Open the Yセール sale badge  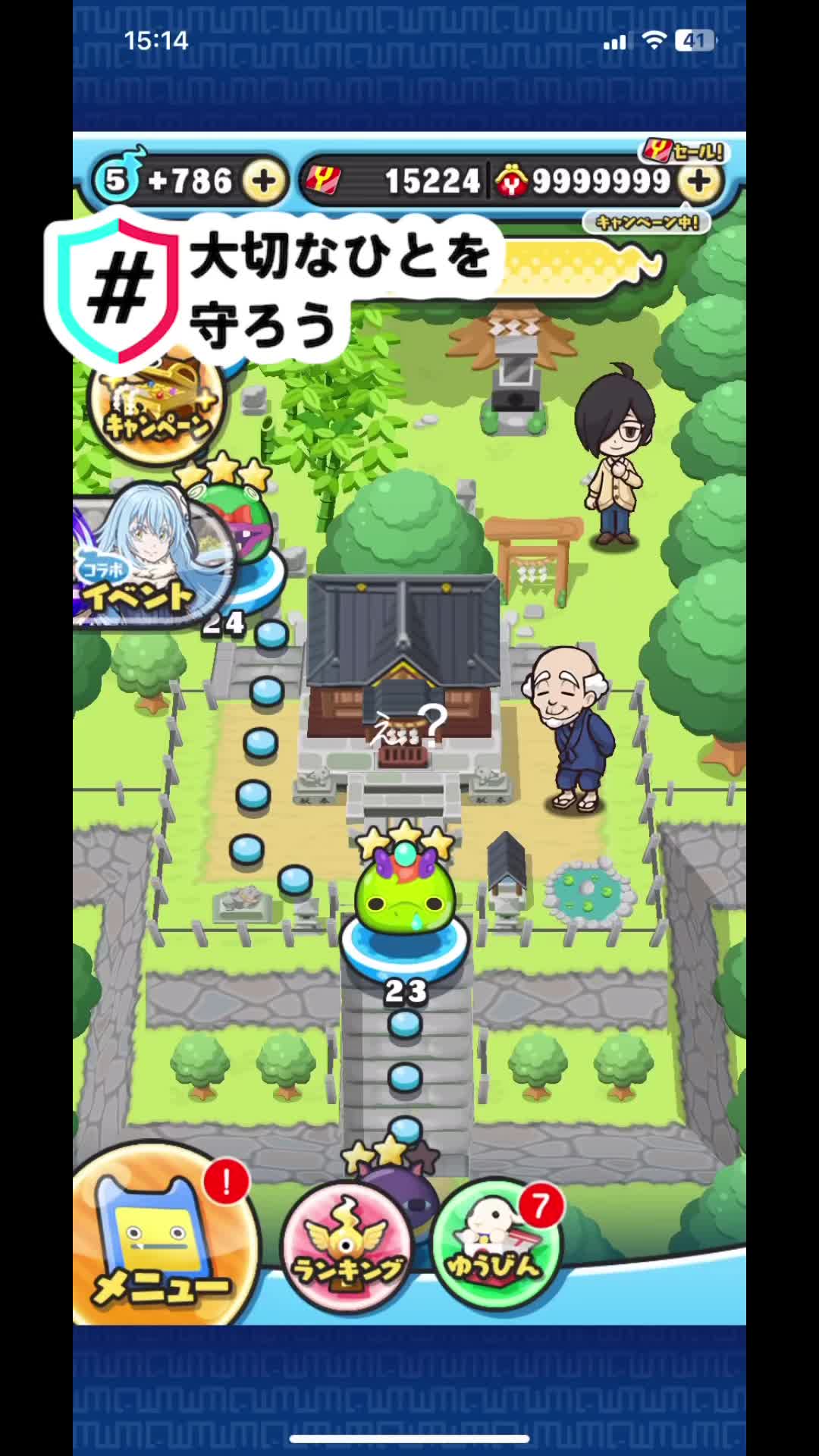[684, 152]
